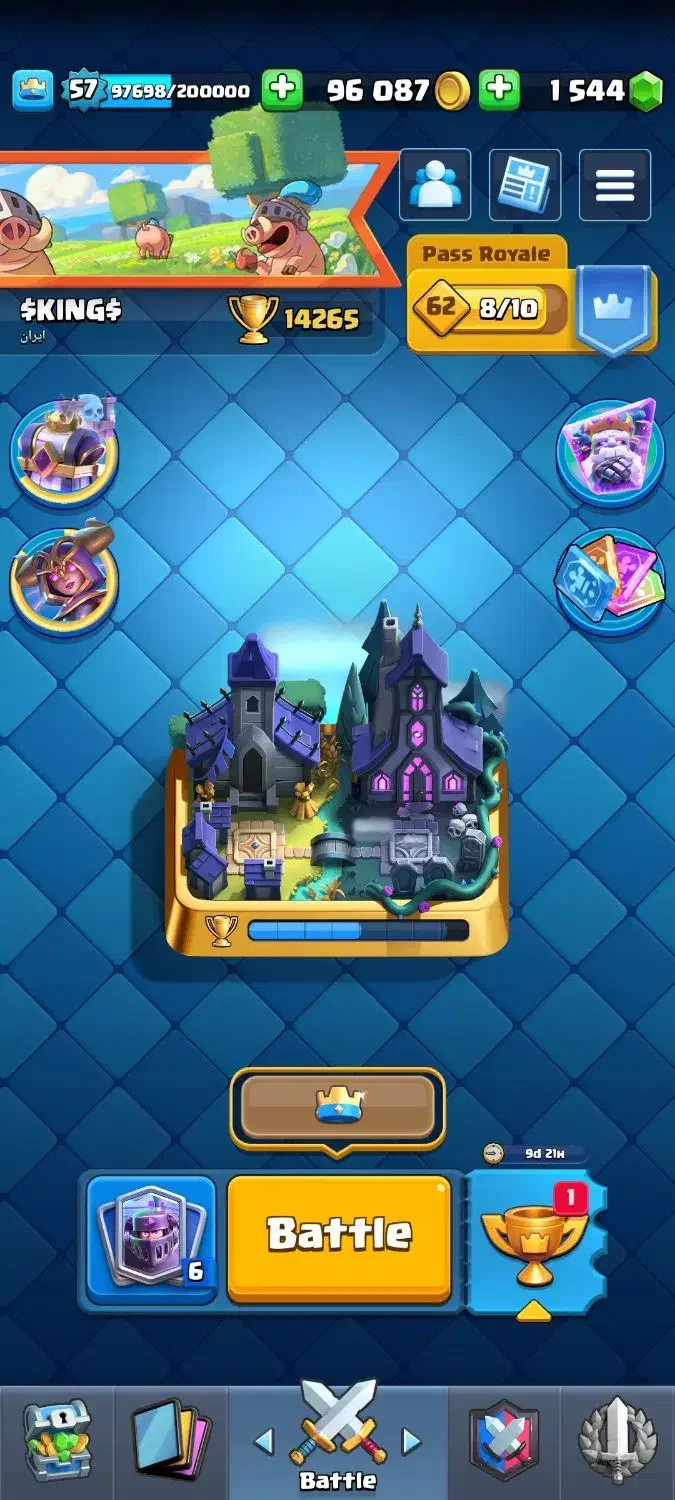
Task: Switch to the Shop chest tab
Action: pyautogui.click(x=57, y=1442)
